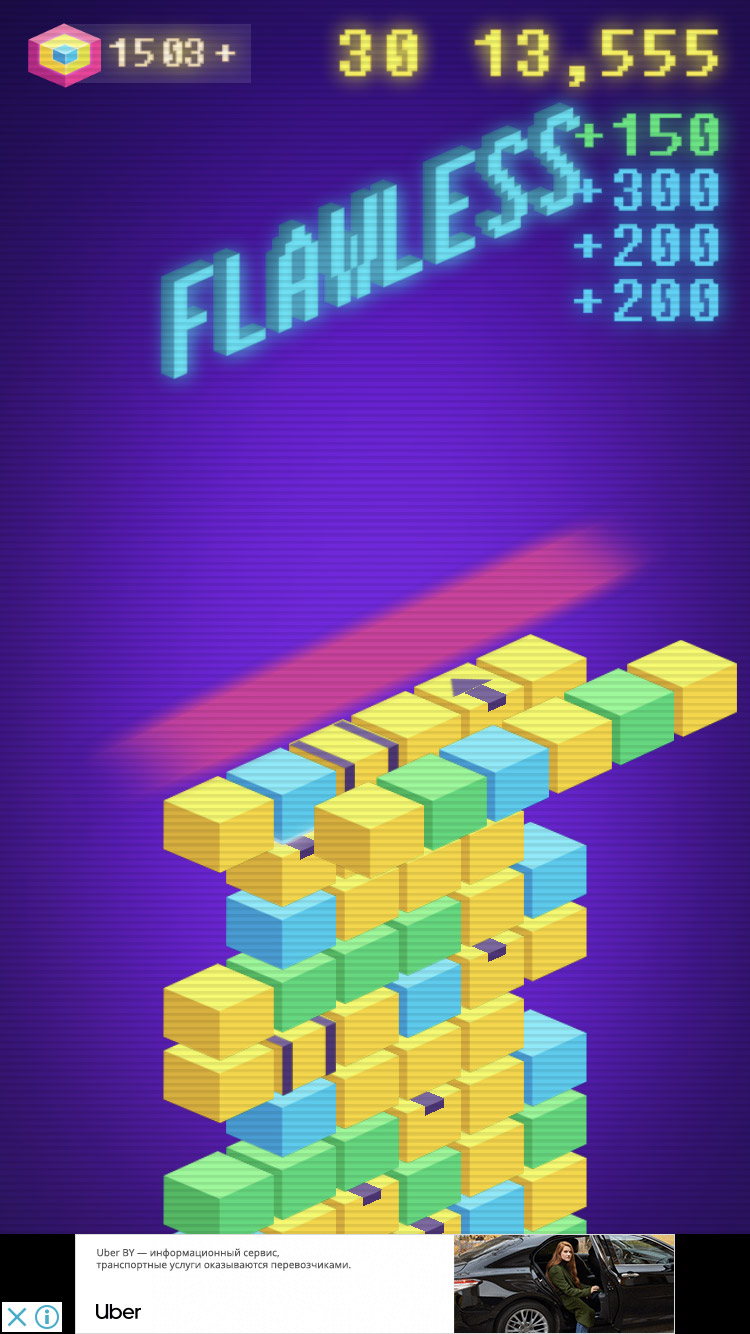This screenshot has height=1334, width=750.
Task: Dismiss the Uber ad with the X
Action: (17, 1316)
